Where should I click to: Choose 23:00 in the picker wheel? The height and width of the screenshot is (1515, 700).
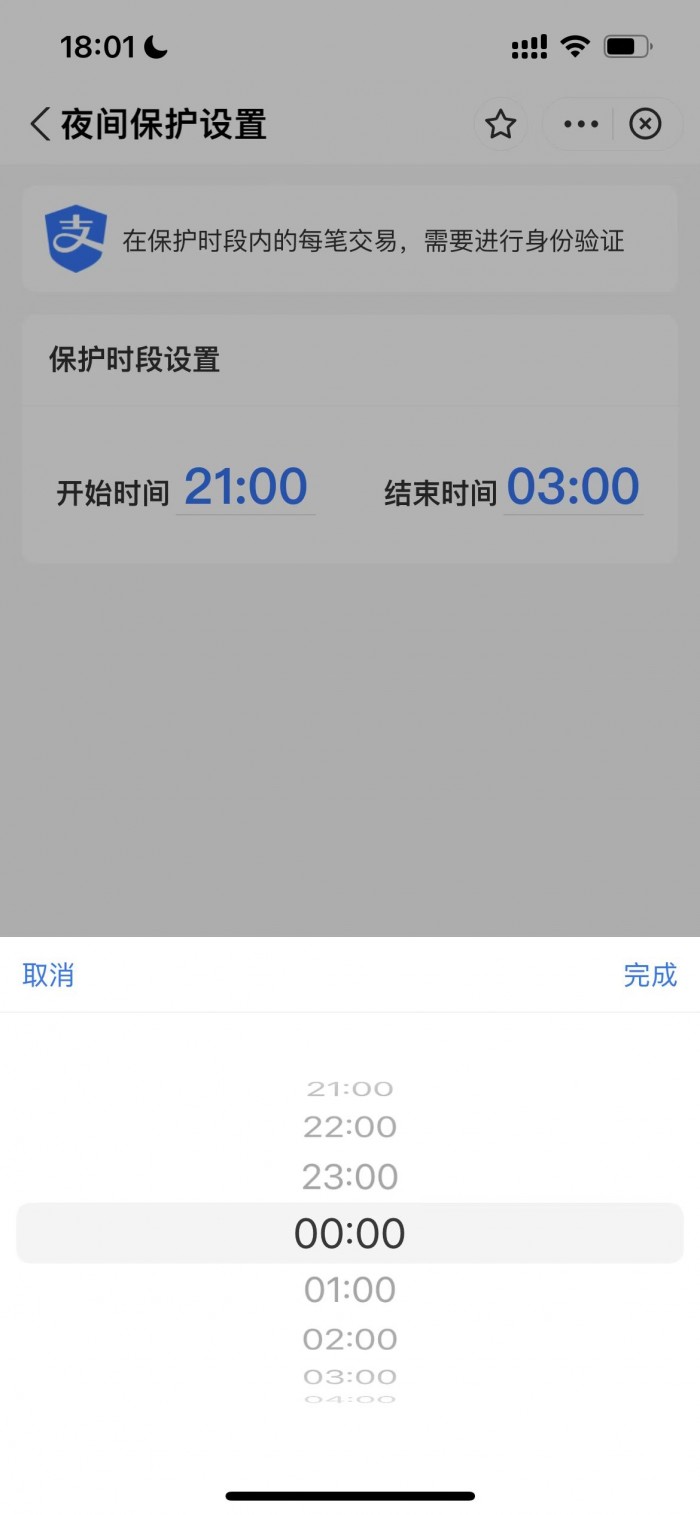(x=350, y=1177)
